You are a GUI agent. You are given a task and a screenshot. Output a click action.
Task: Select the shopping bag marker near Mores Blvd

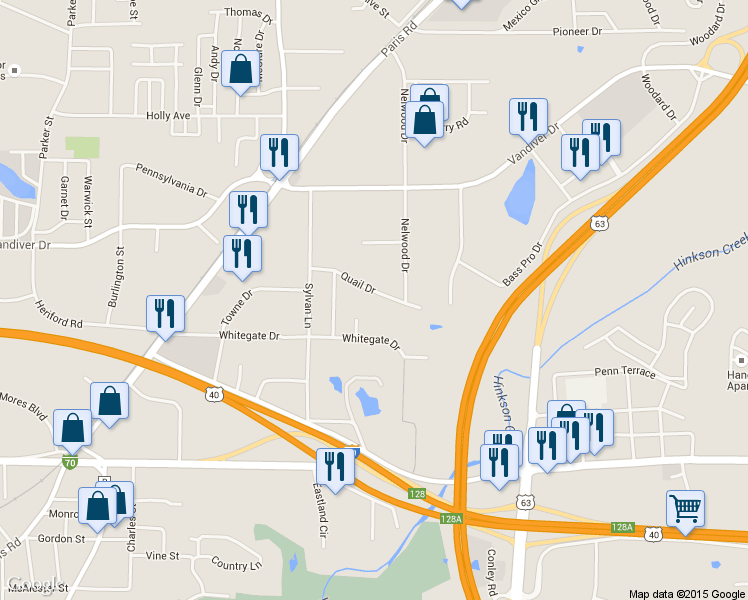73,428
